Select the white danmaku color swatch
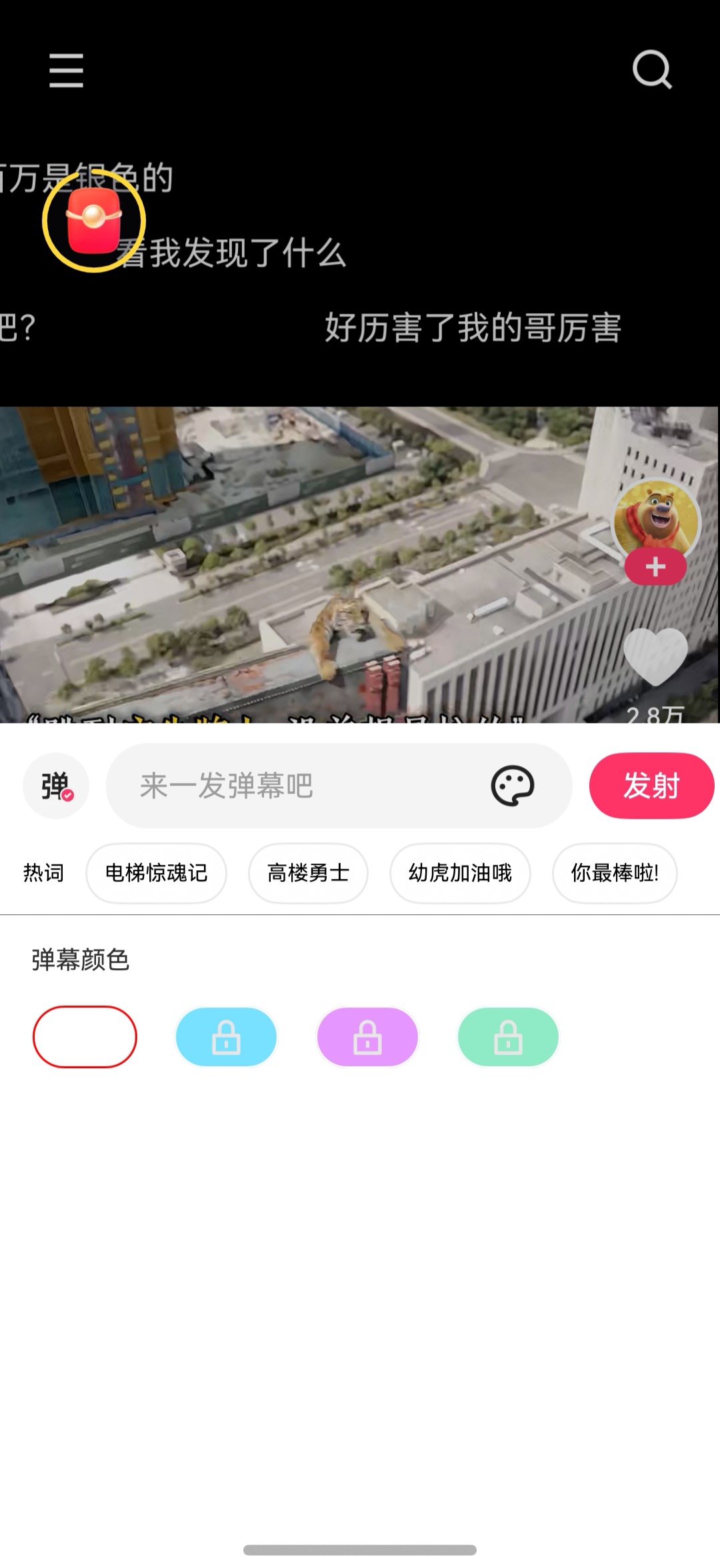Image resolution: width=720 pixels, height=1568 pixels. pos(85,1037)
